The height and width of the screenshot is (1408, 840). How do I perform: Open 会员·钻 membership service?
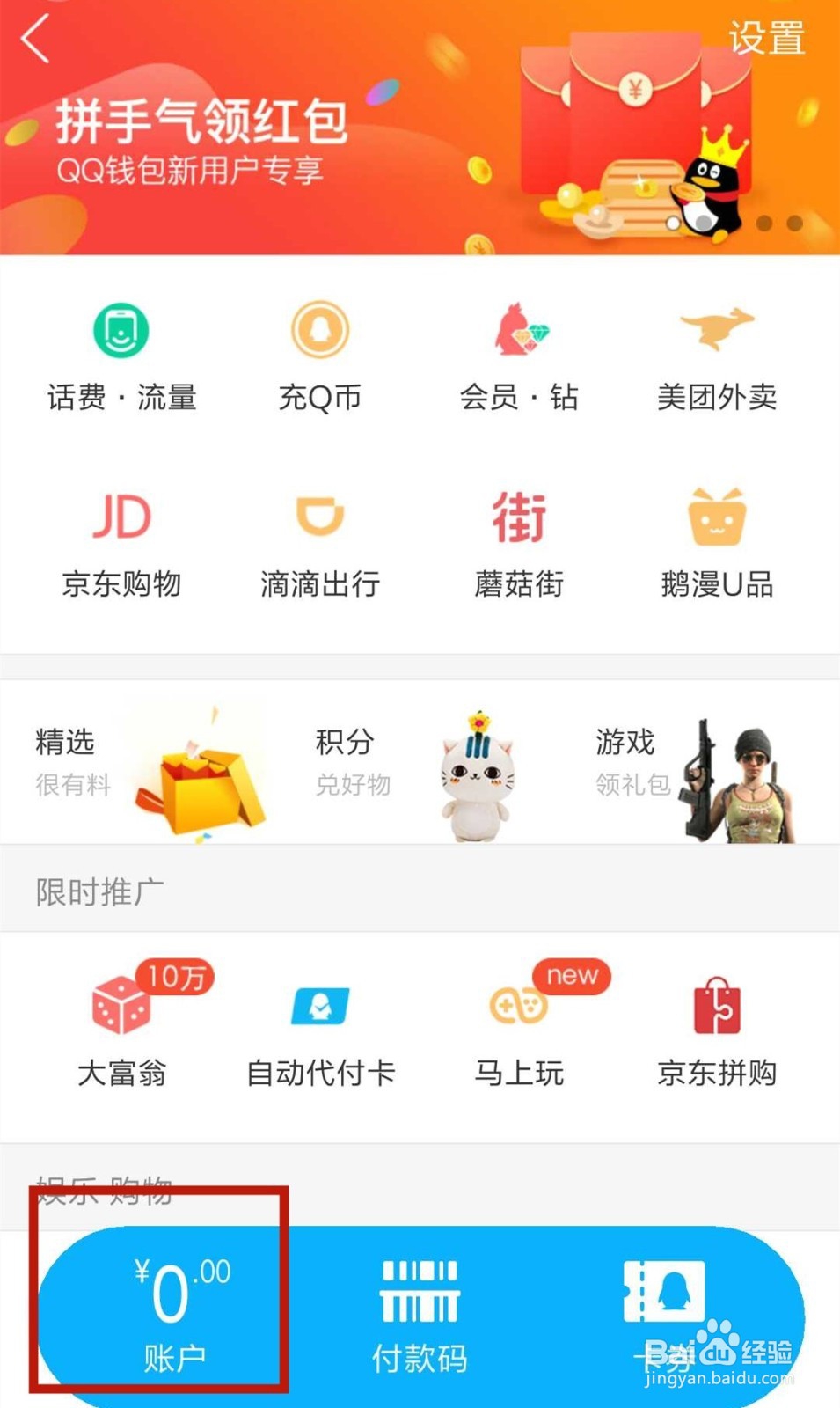point(519,352)
